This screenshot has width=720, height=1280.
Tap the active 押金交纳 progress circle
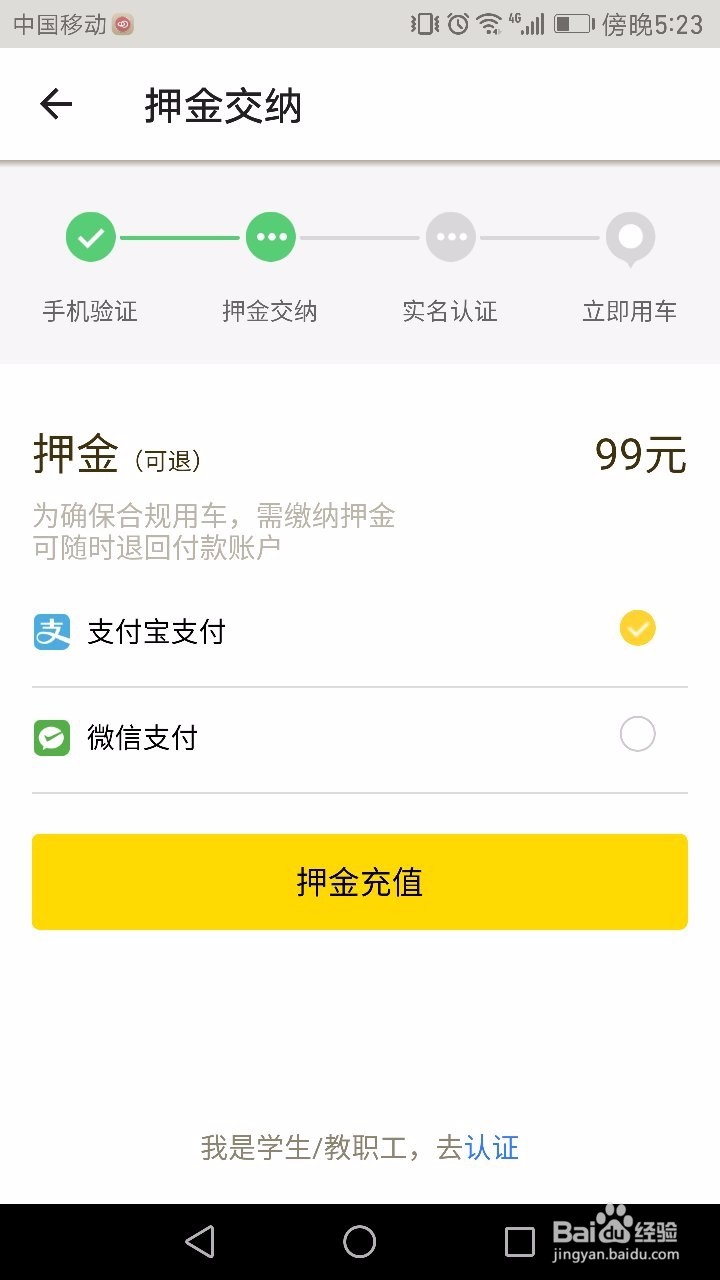tap(270, 236)
